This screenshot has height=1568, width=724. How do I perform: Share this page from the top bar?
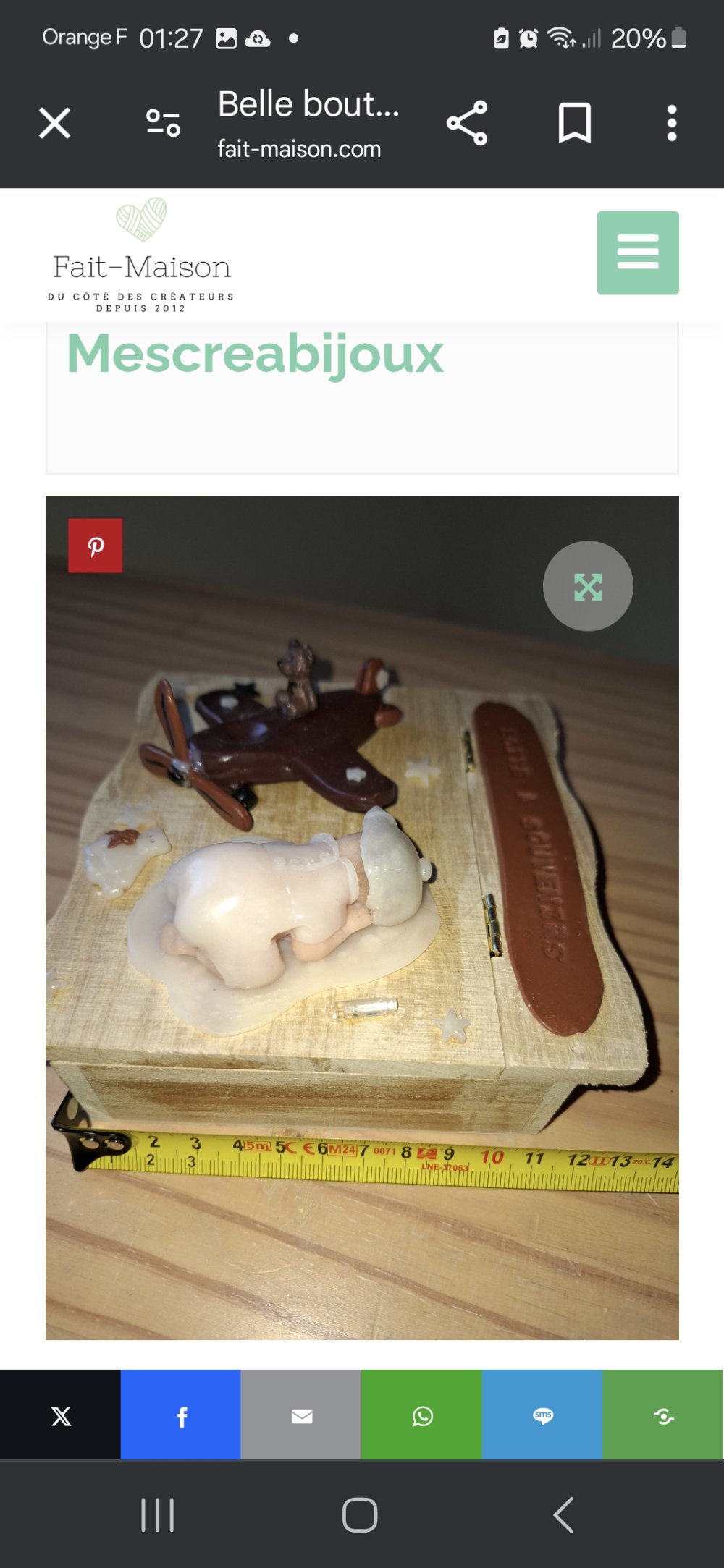[x=467, y=123]
